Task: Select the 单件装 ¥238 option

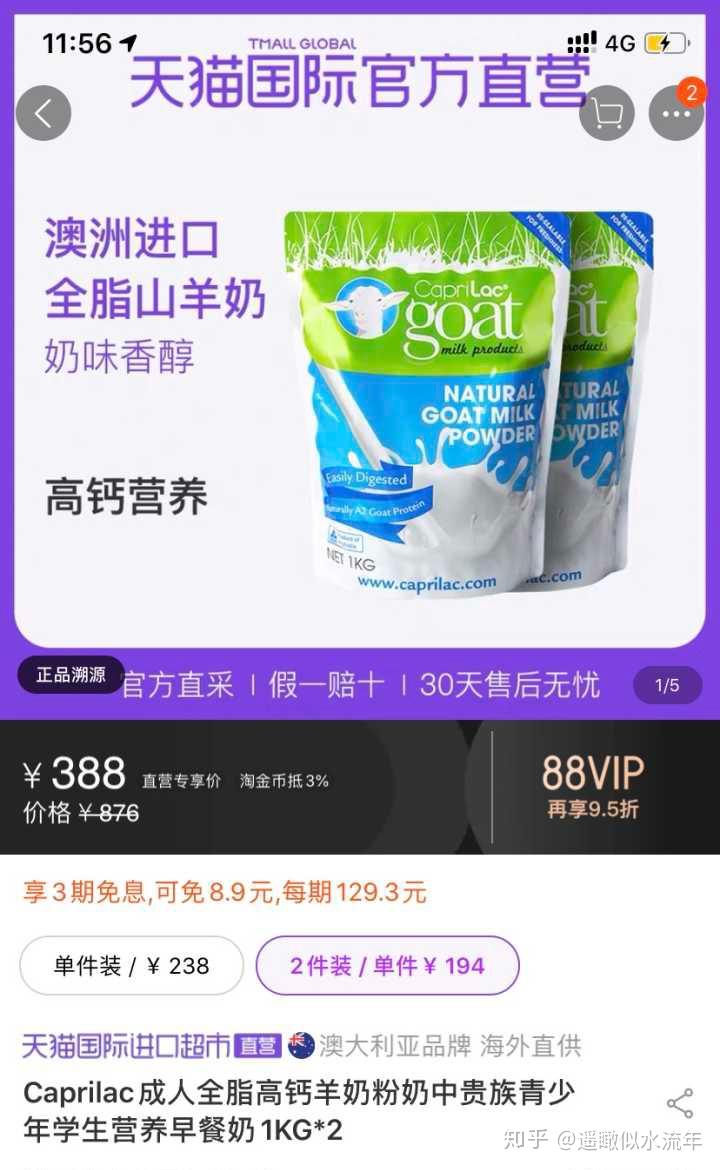Action: click(x=132, y=966)
